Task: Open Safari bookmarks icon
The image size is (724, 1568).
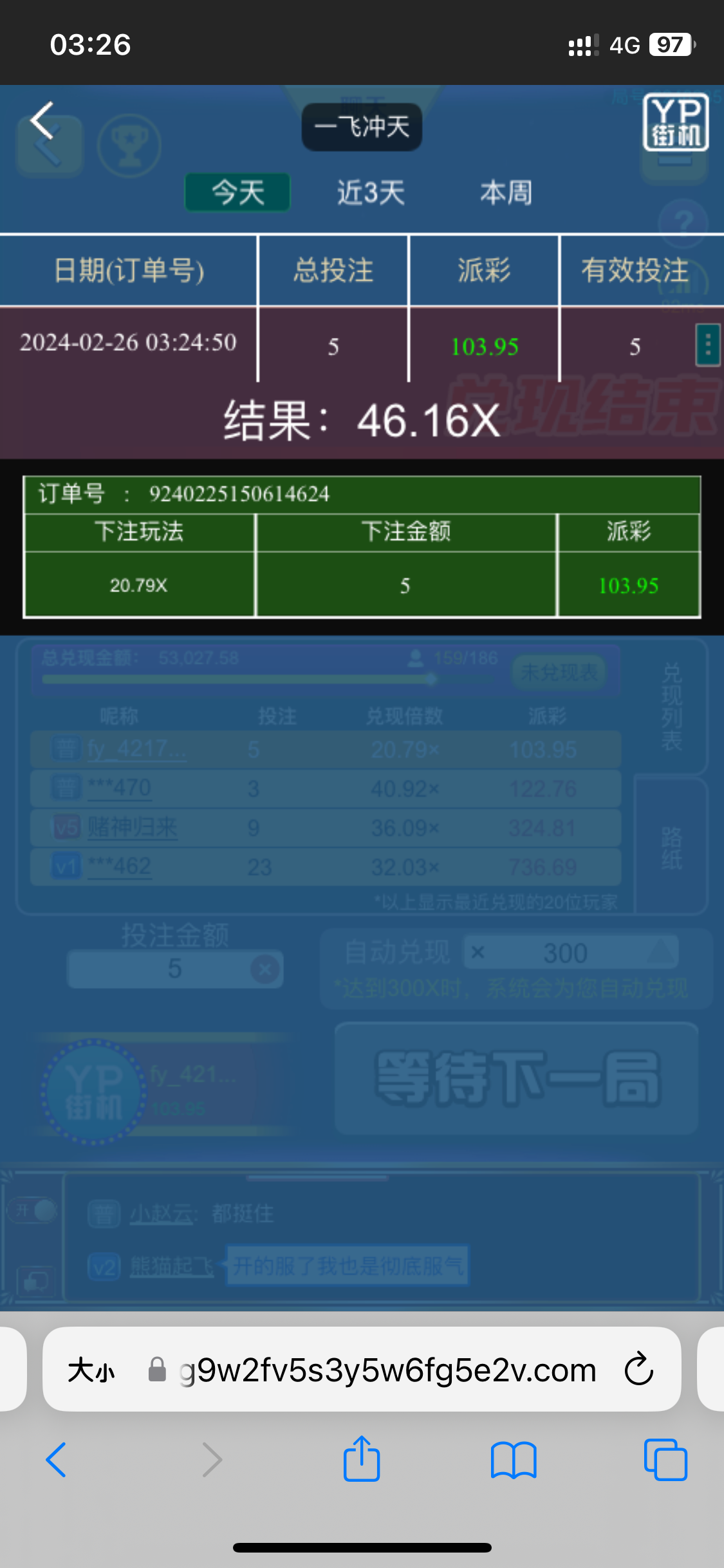Action: click(514, 1459)
